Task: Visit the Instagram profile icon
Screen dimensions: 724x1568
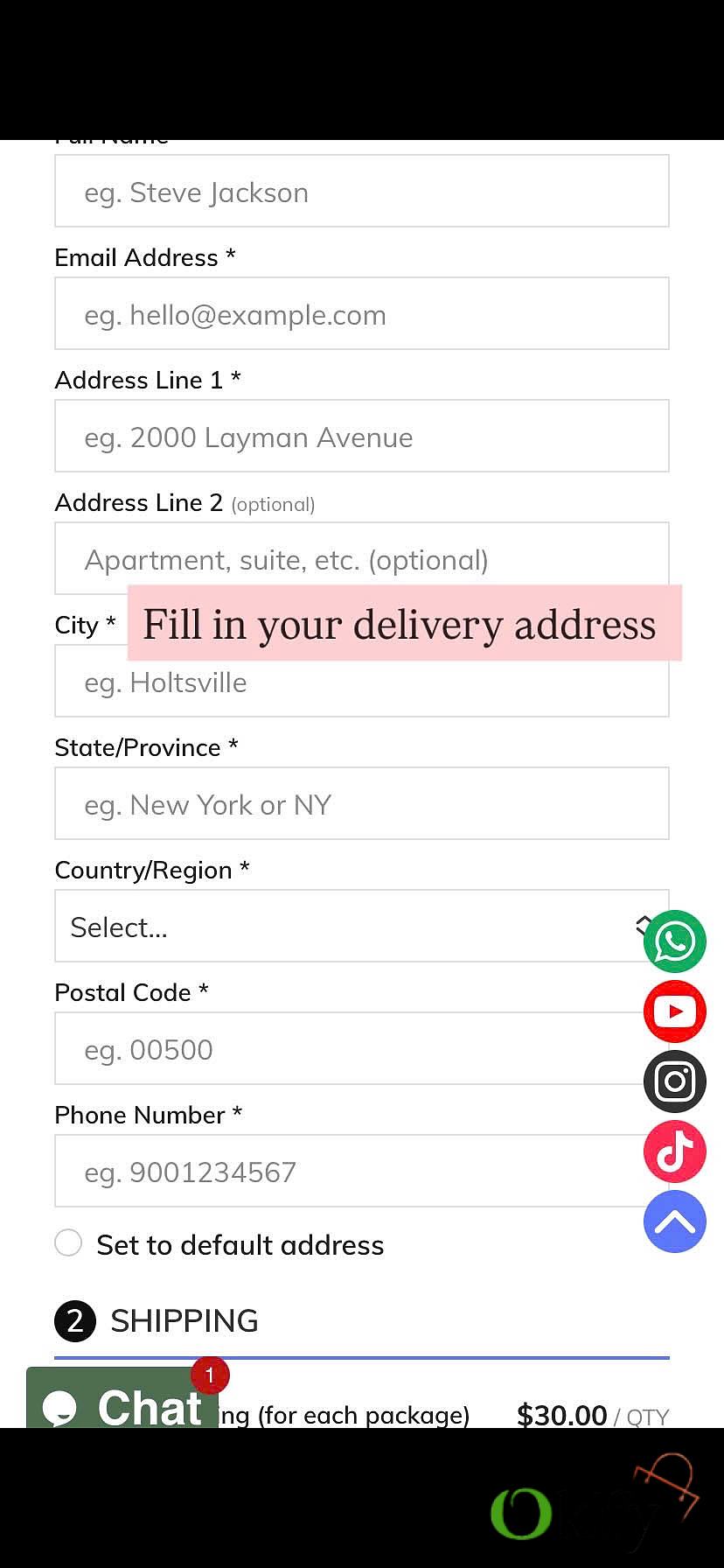Action: point(674,1081)
